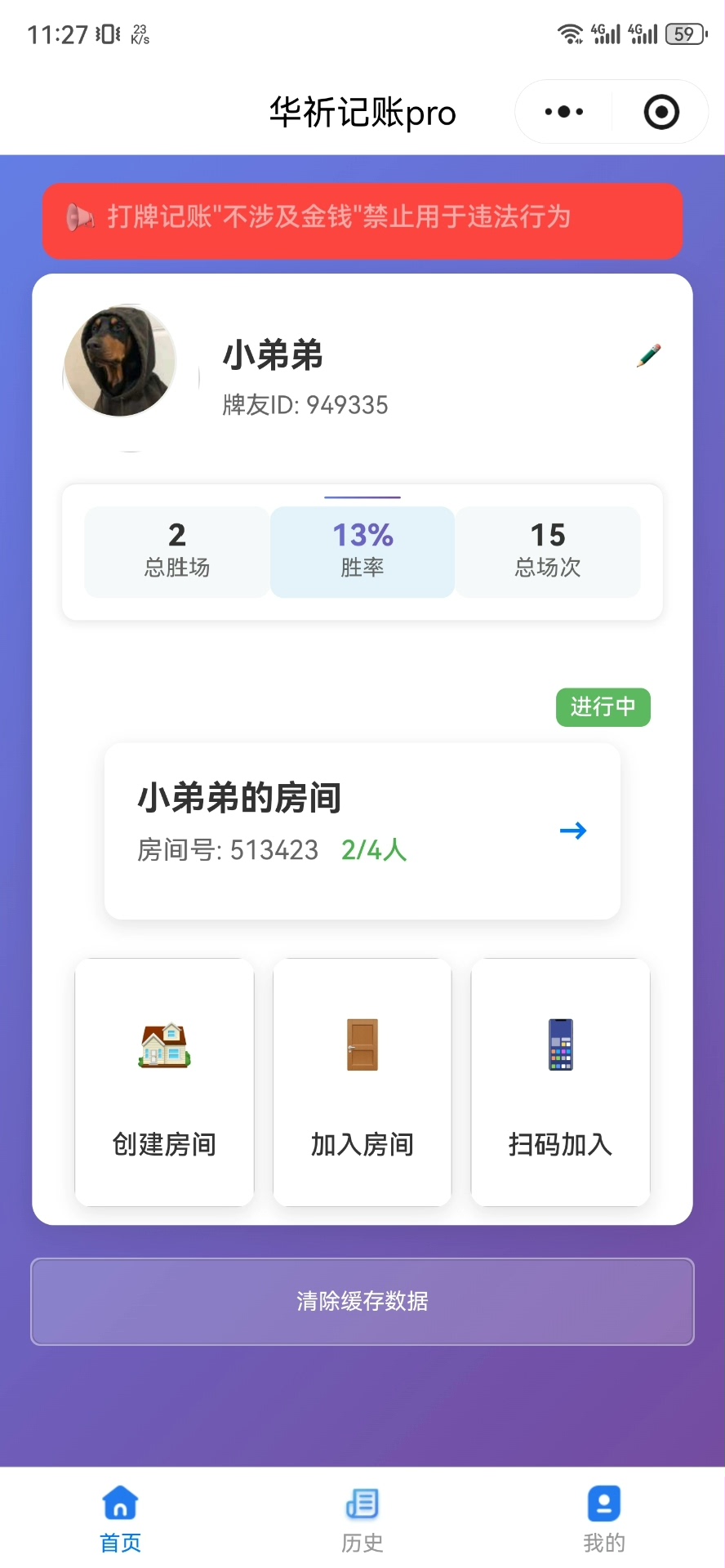Close the mini program via target icon
The width and height of the screenshot is (725, 1568).
661,112
